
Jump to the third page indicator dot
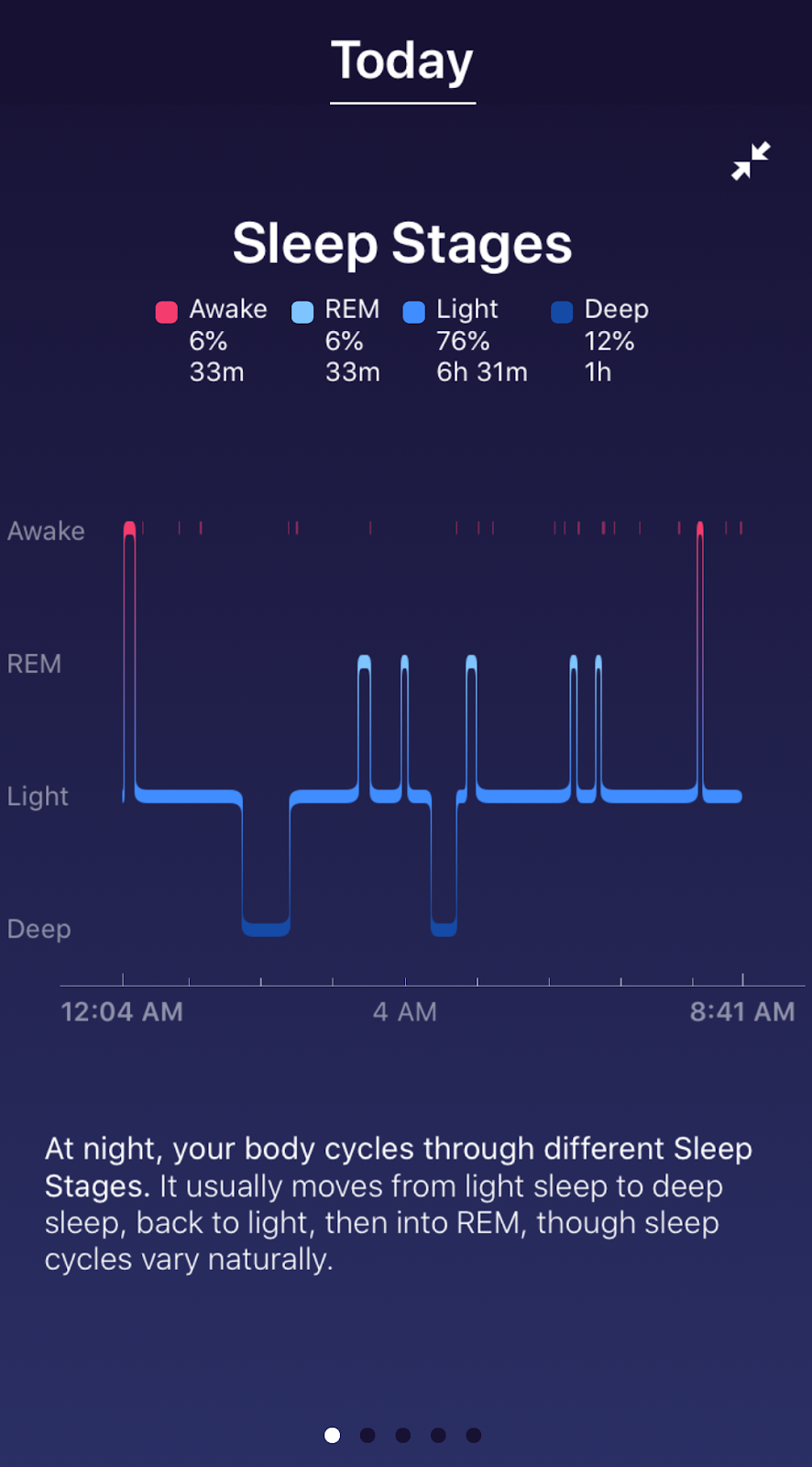point(403,1435)
